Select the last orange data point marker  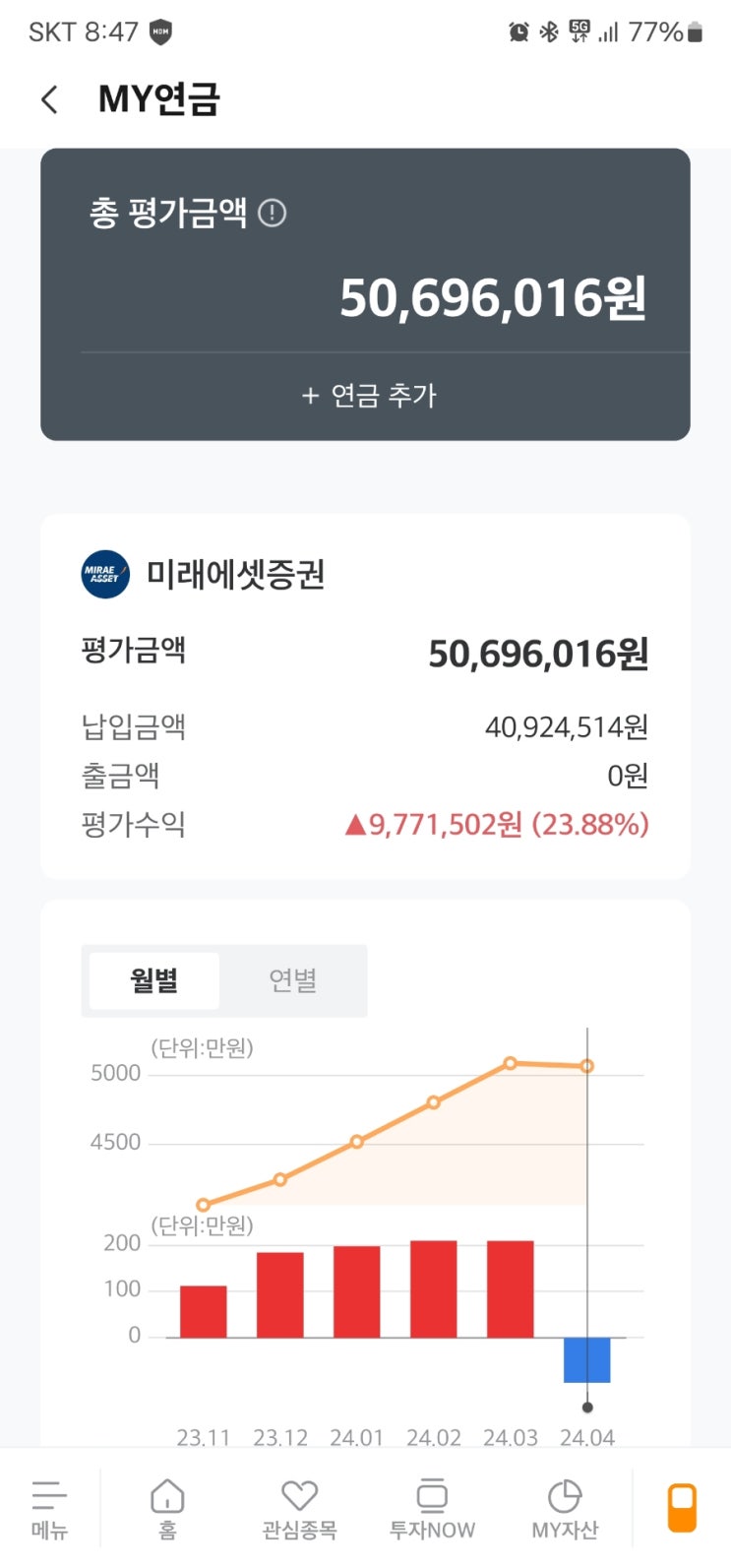[587, 1065]
